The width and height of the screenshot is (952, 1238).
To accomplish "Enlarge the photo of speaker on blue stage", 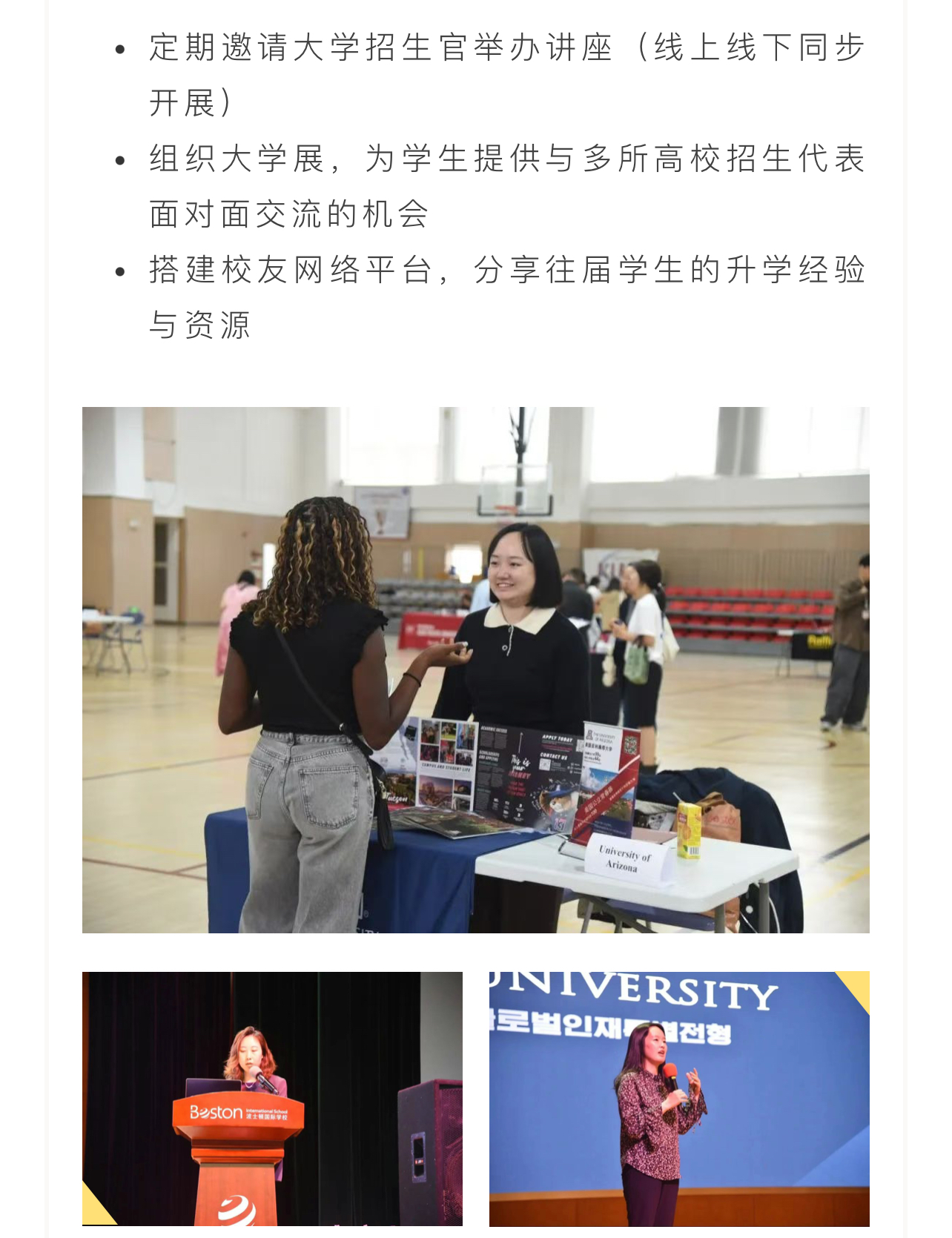I will coord(678,1098).
